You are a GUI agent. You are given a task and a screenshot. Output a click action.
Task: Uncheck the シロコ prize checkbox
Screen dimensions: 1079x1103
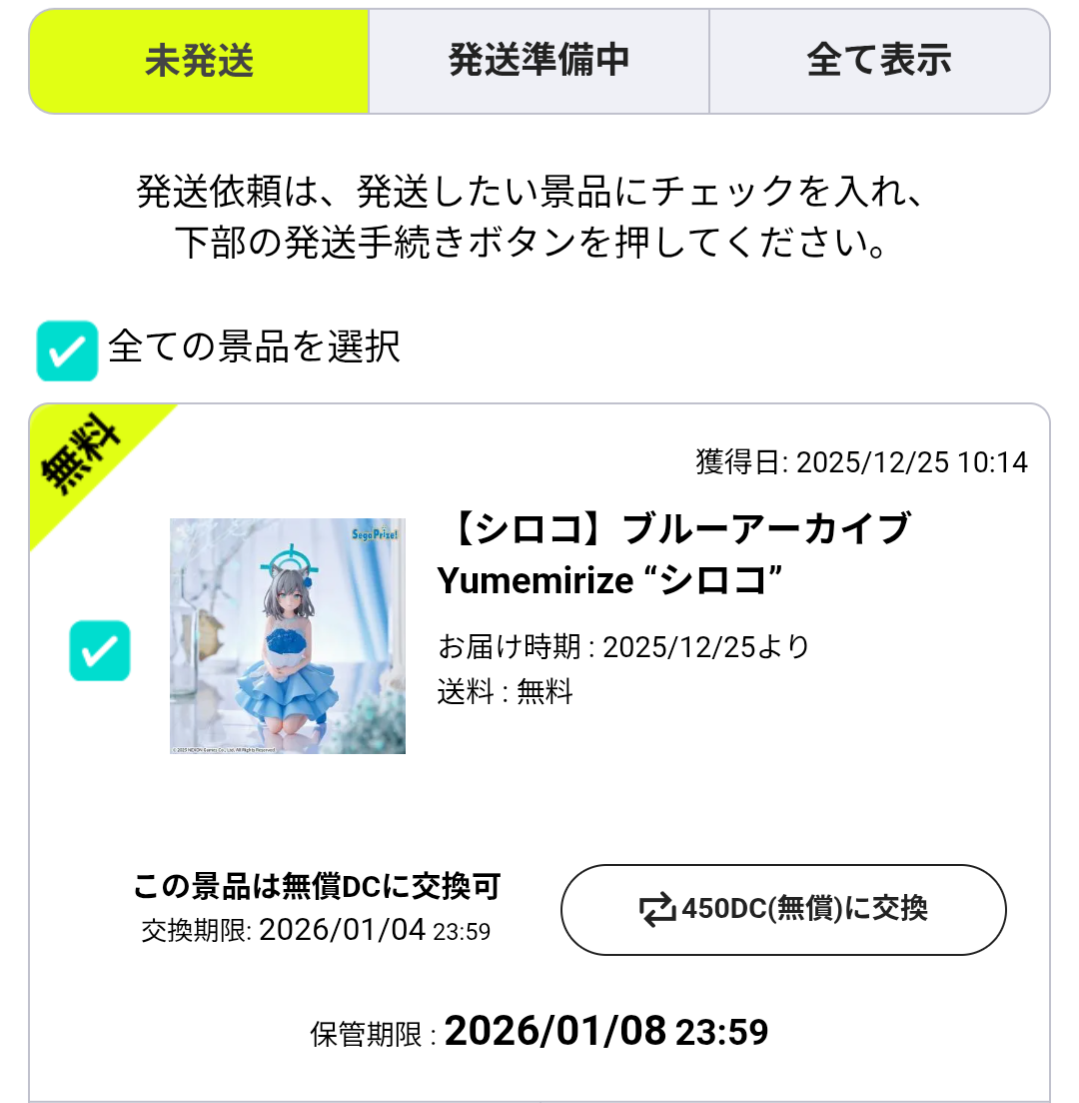pos(99,651)
